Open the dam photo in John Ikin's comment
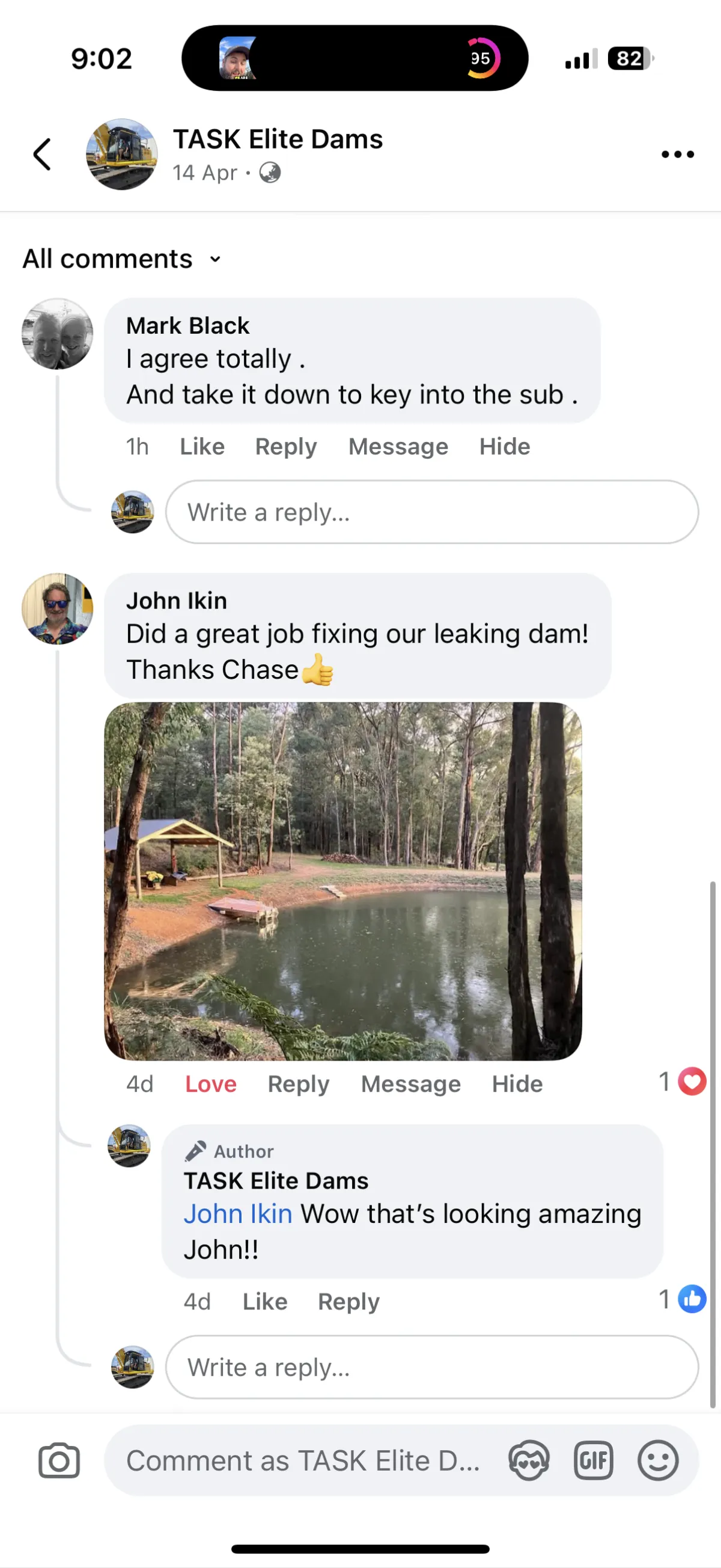This screenshot has width=721, height=1568. click(x=343, y=881)
